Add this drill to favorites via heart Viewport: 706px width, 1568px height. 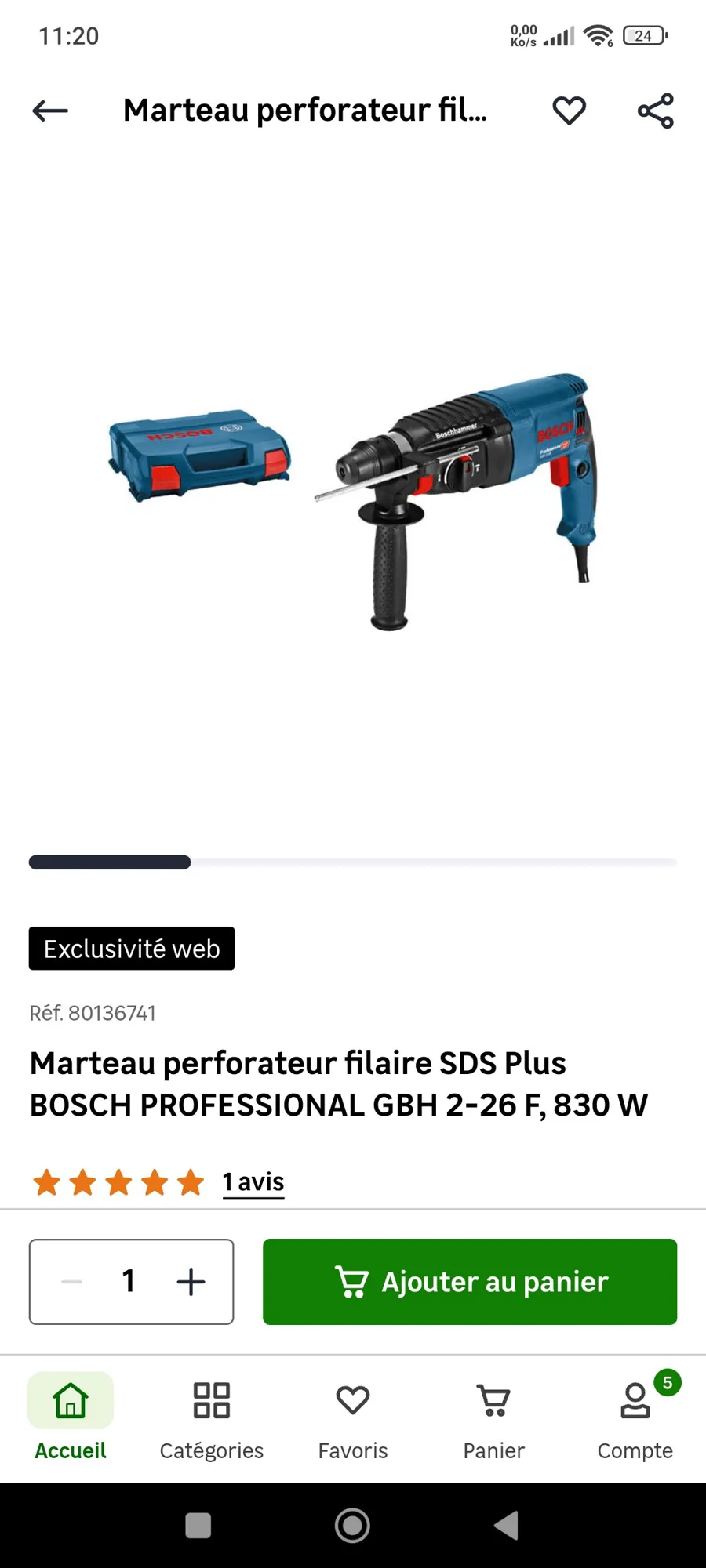pos(569,111)
